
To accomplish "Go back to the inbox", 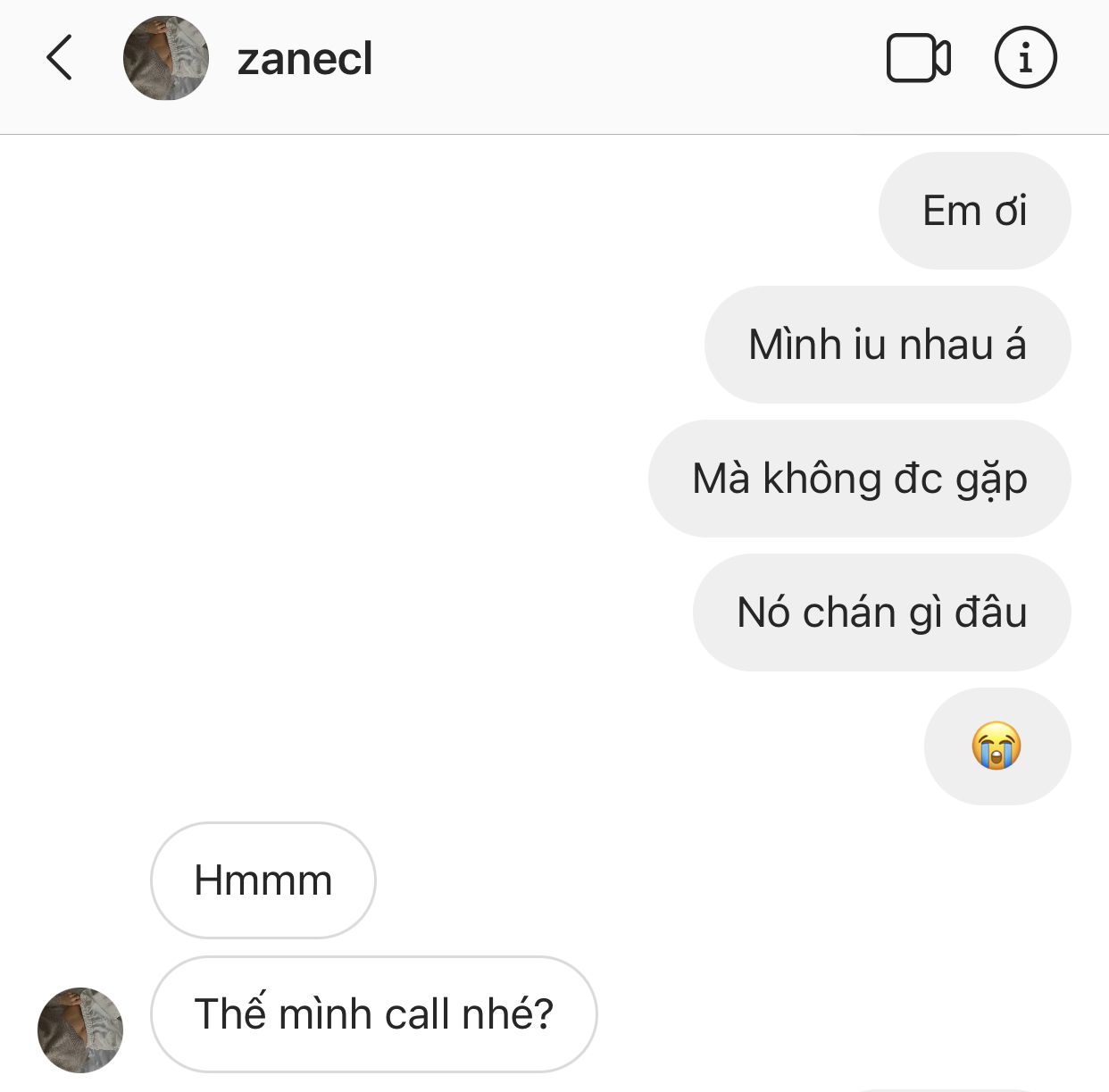I will [59, 59].
